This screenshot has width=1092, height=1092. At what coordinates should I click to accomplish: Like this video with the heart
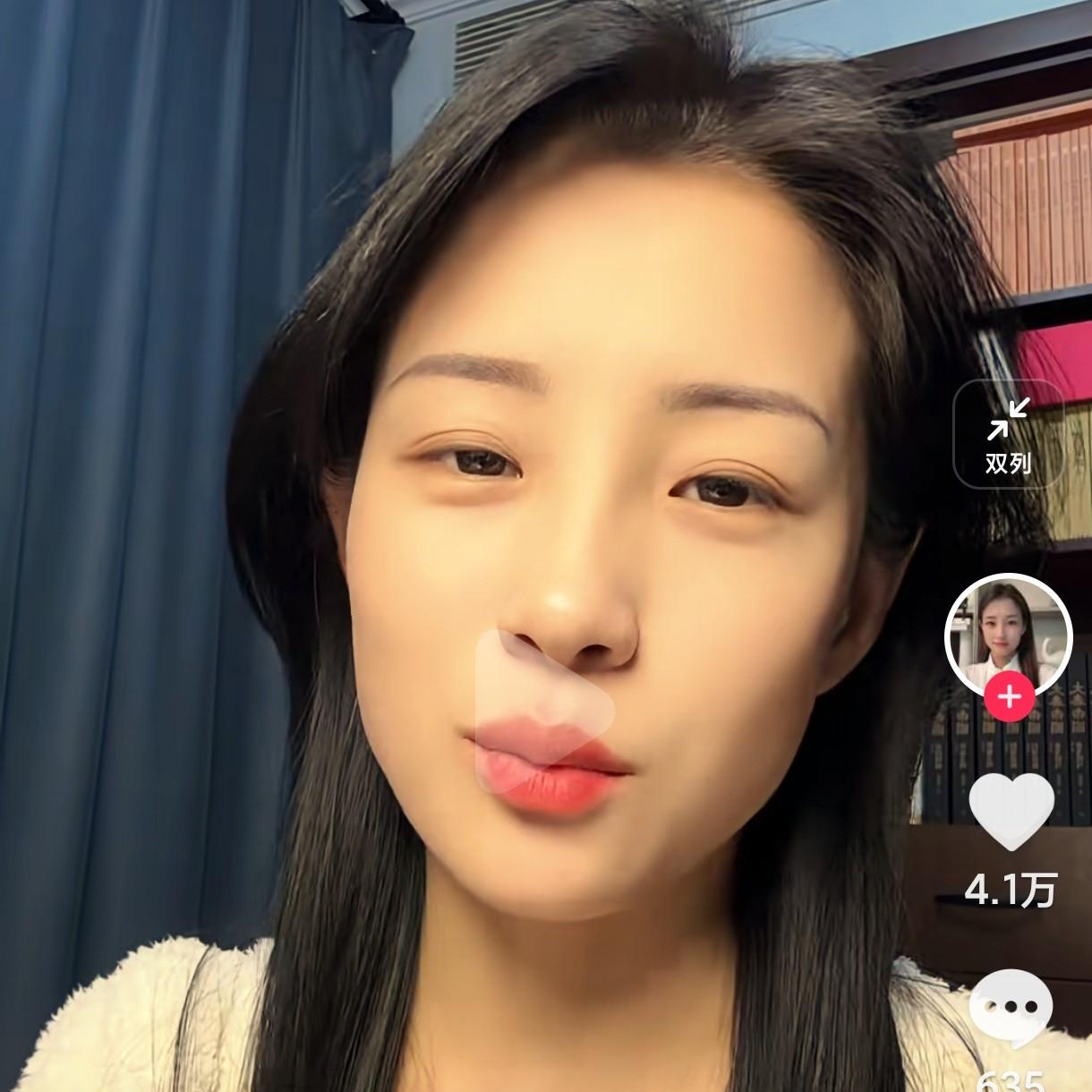click(x=1011, y=811)
